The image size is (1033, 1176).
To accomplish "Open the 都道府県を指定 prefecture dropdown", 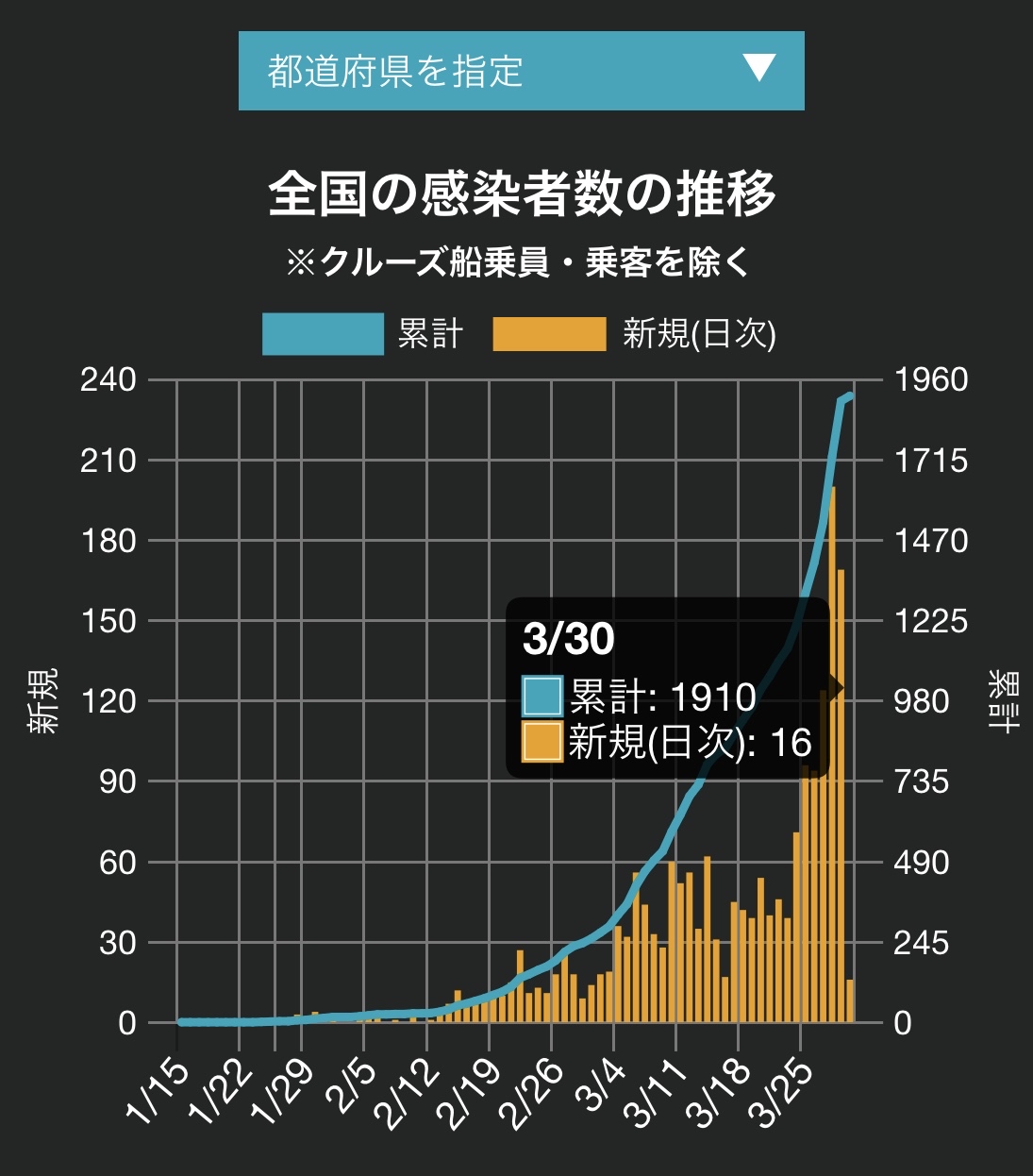I will (x=521, y=71).
